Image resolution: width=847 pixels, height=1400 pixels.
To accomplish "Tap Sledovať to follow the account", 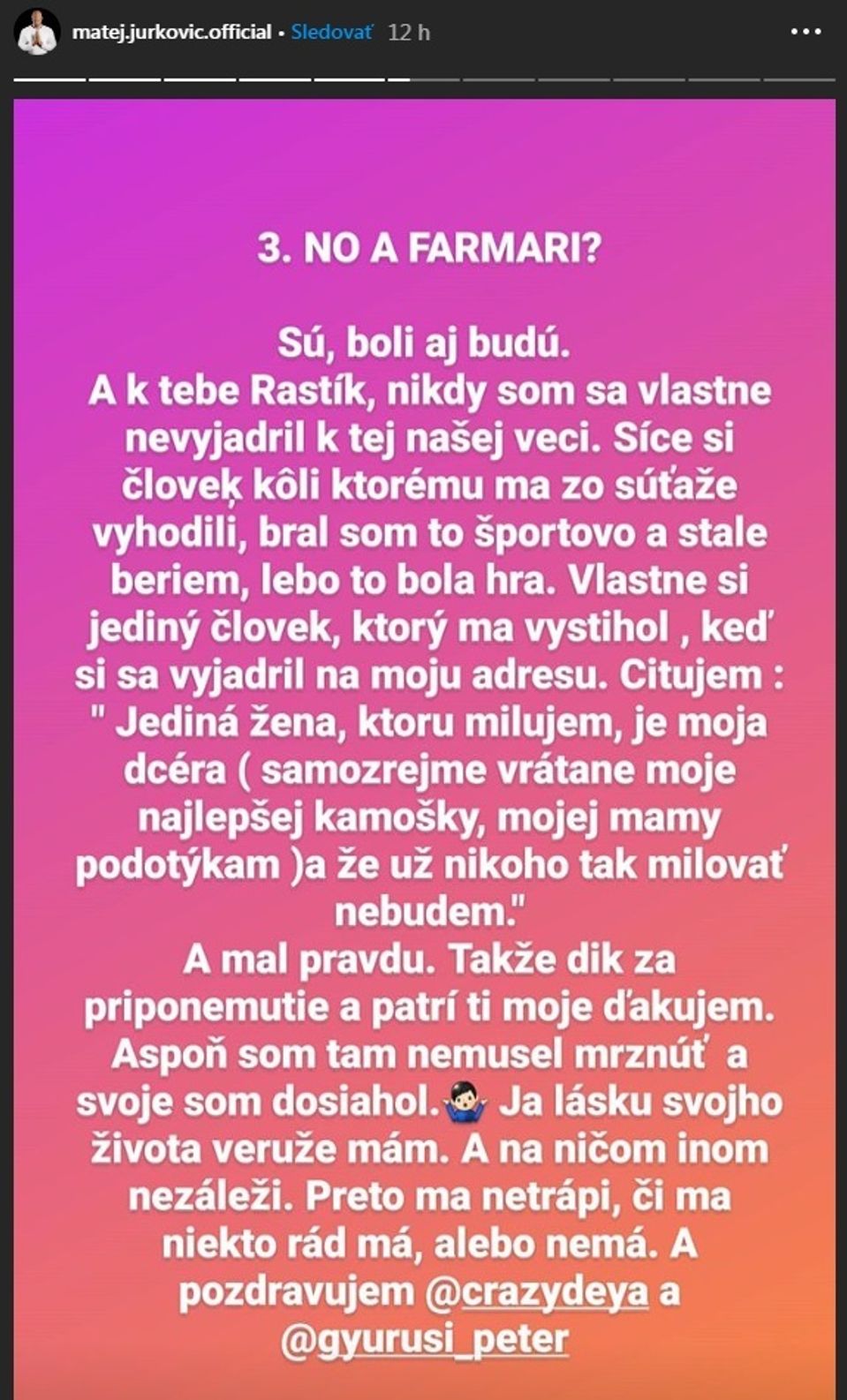I will point(332,33).
